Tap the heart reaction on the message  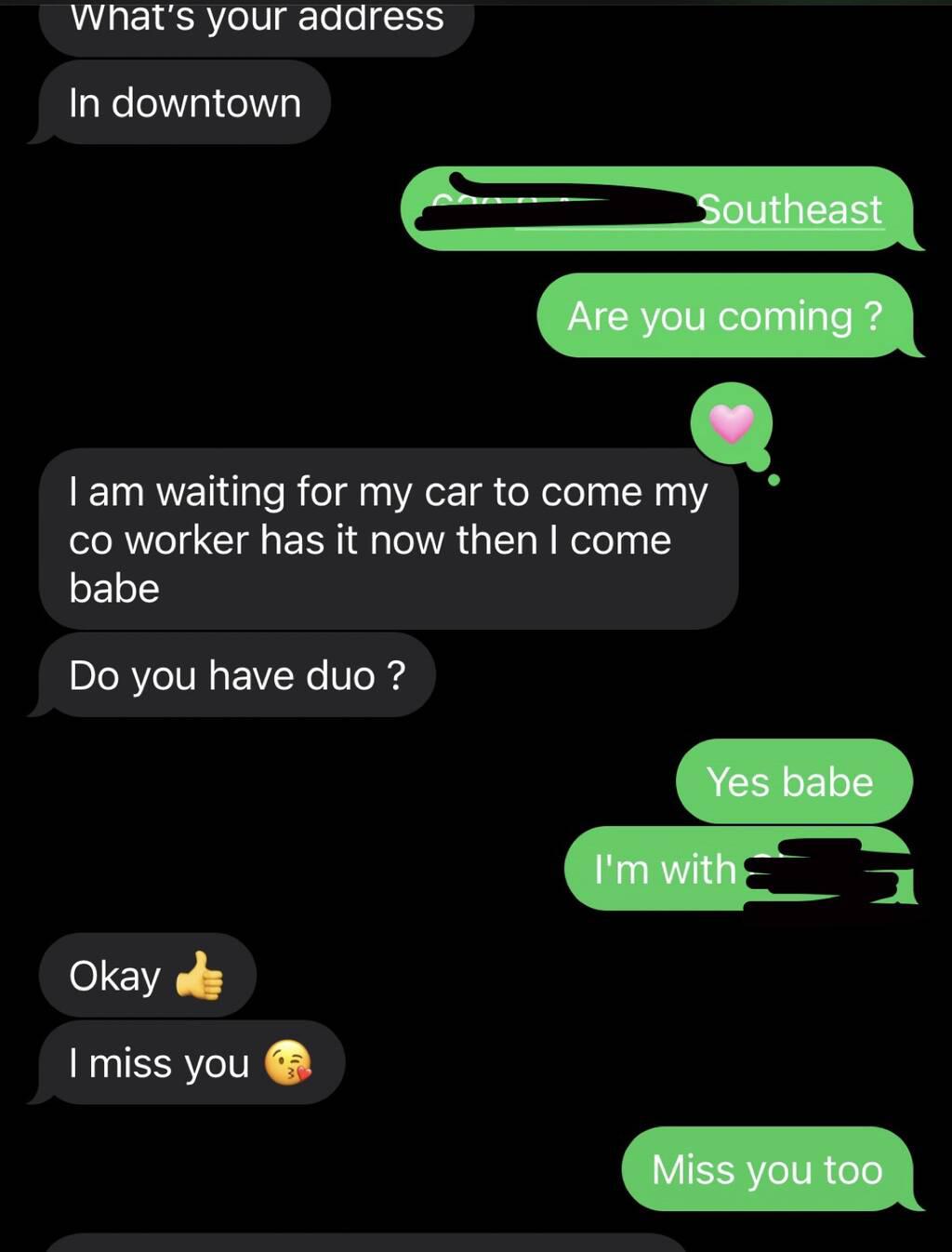click(x=732, y=424)
